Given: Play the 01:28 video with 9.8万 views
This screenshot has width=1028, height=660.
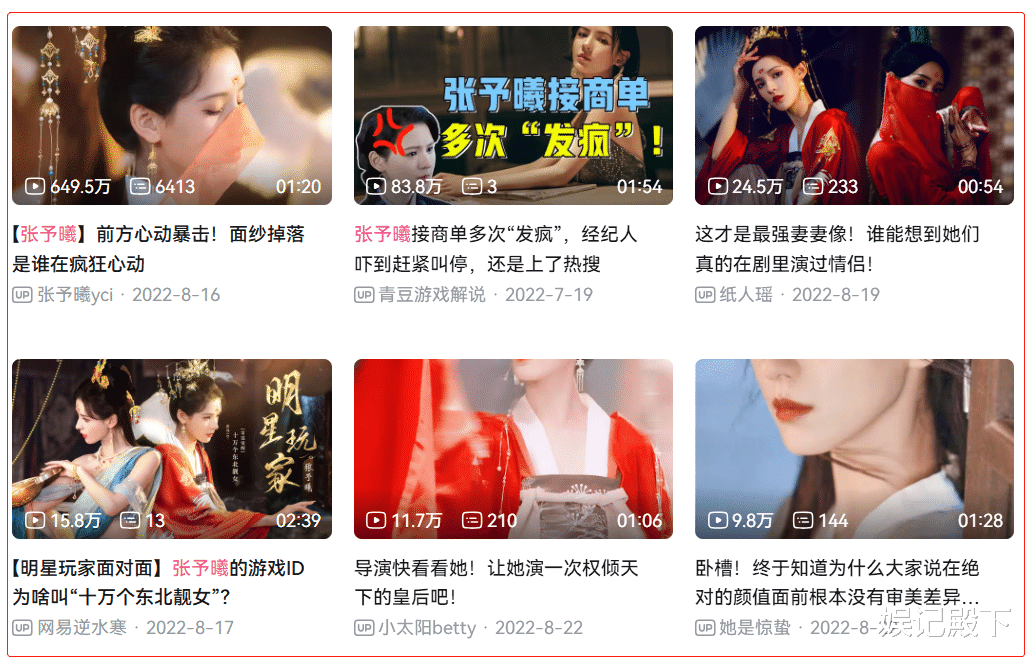Looking at the screenshot, I should 854,449.
